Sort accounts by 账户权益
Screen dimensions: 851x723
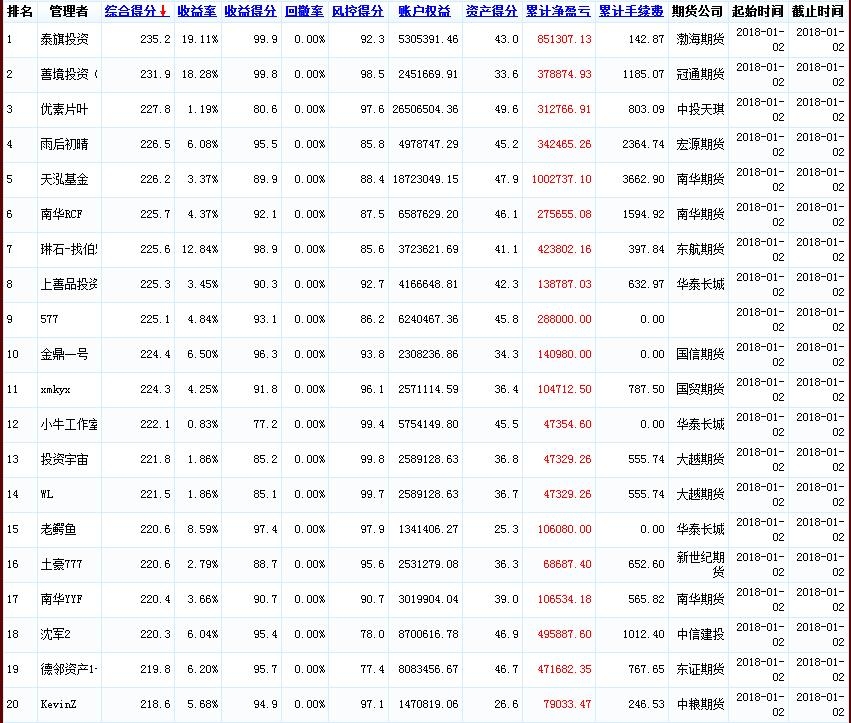(x=426, y=12)
